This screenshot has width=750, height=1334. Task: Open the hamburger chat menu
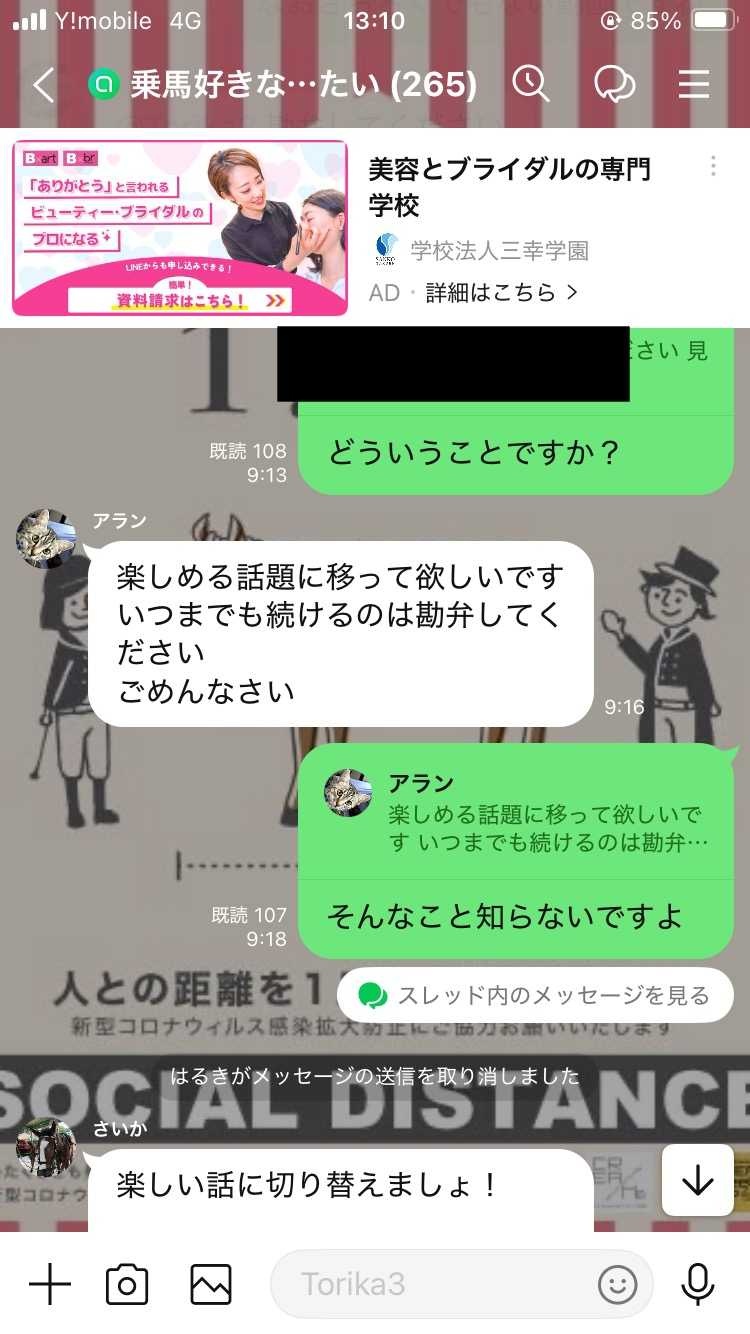click(694, 84)
